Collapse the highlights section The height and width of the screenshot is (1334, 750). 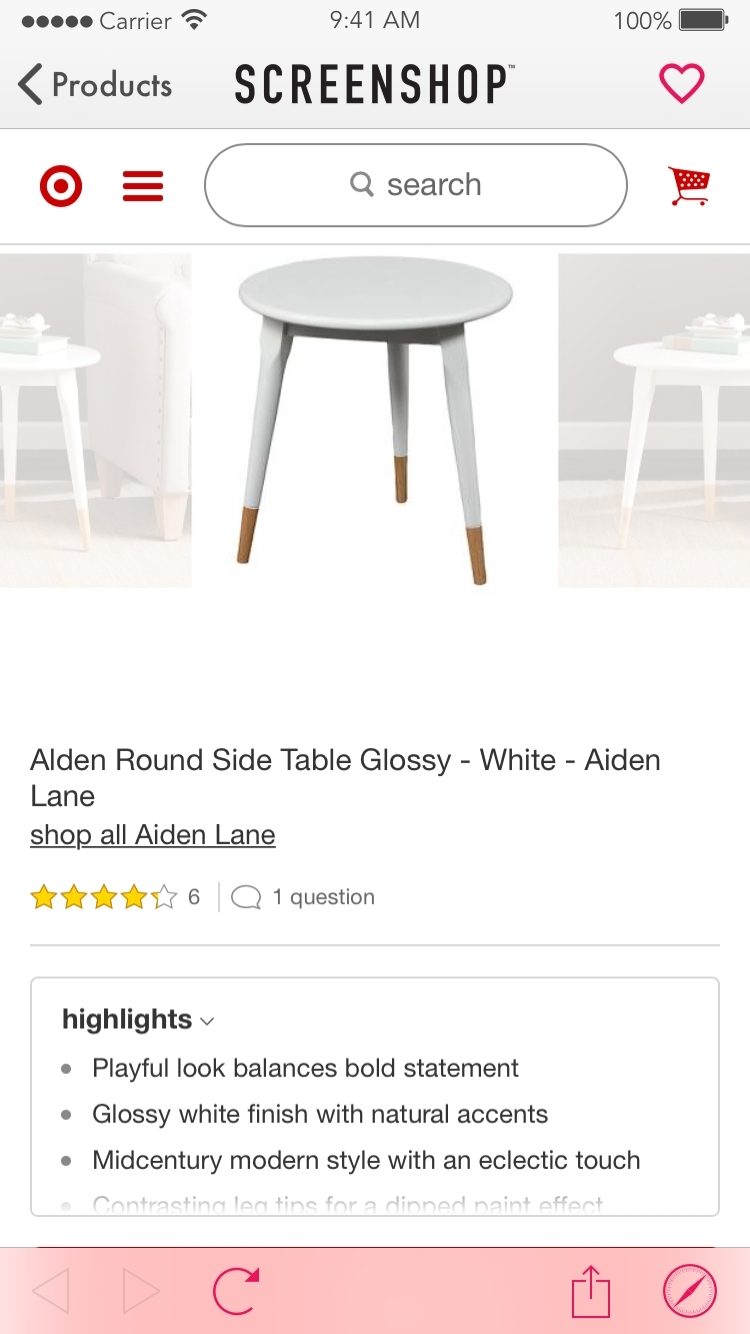138,1019
